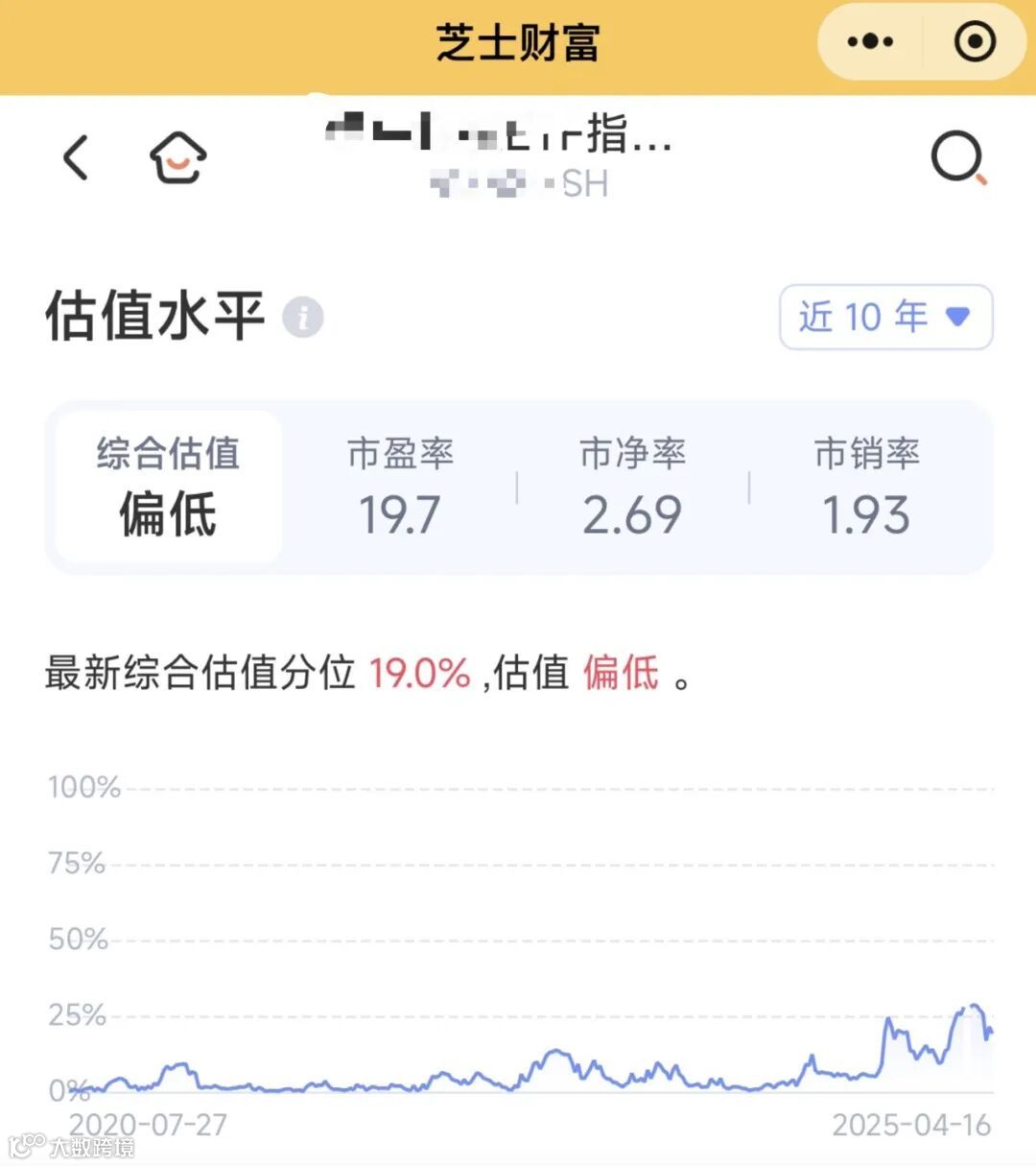Click the blue chevron next to 近10年

coord(958,318)
